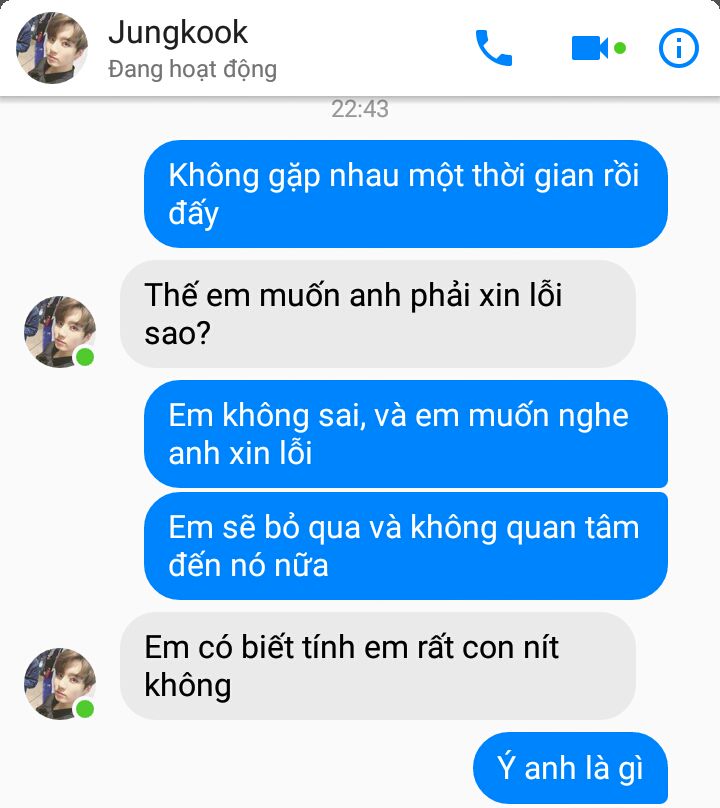Start a video call with Jungkook

590,48
